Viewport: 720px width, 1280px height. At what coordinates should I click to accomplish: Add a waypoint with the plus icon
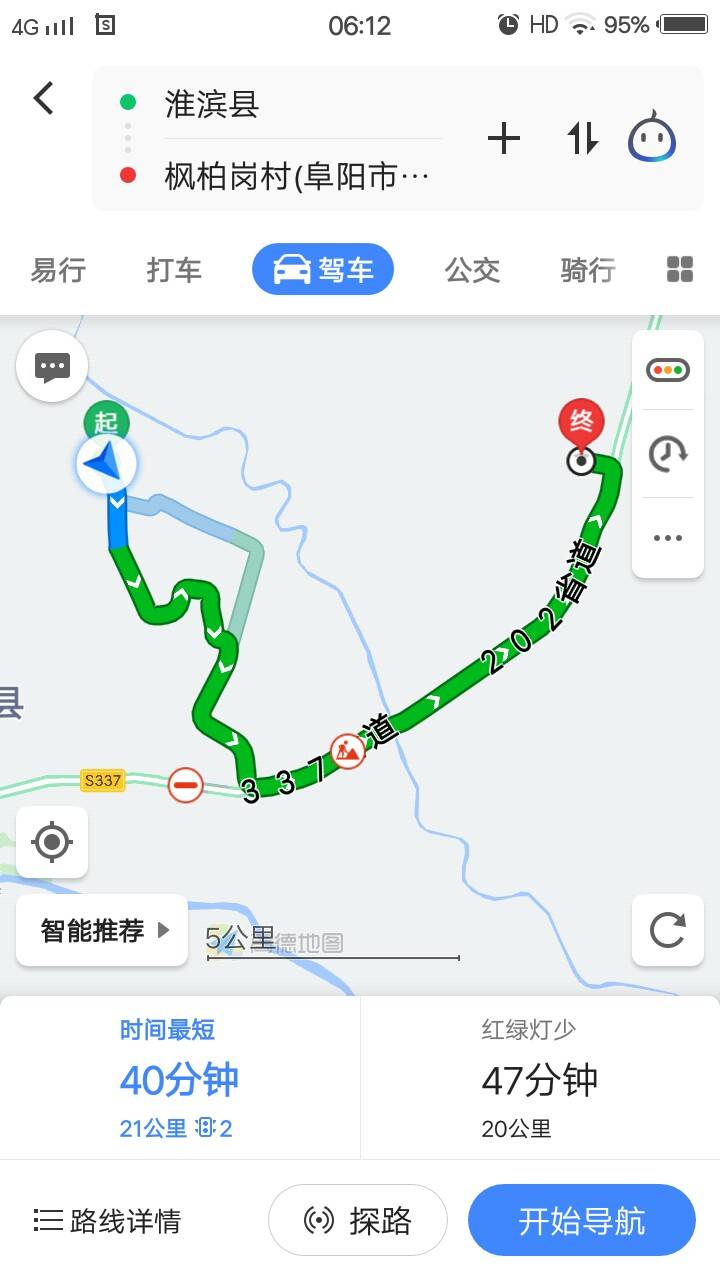coord(504,139)
